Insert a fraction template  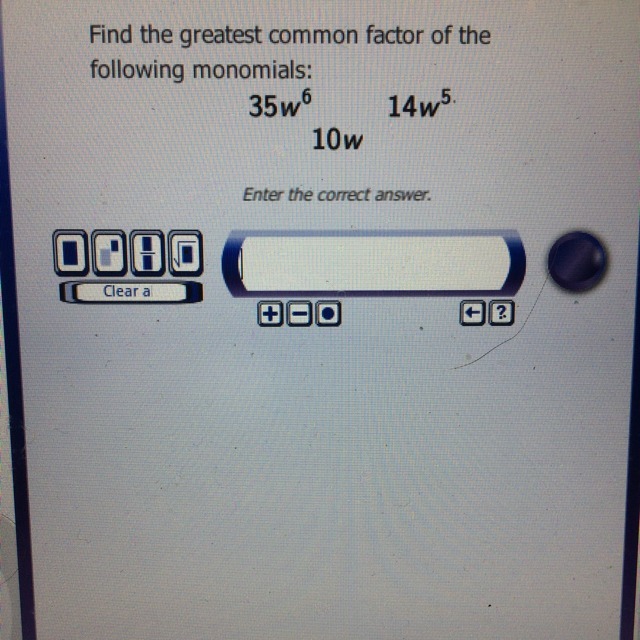click(147, 255)
